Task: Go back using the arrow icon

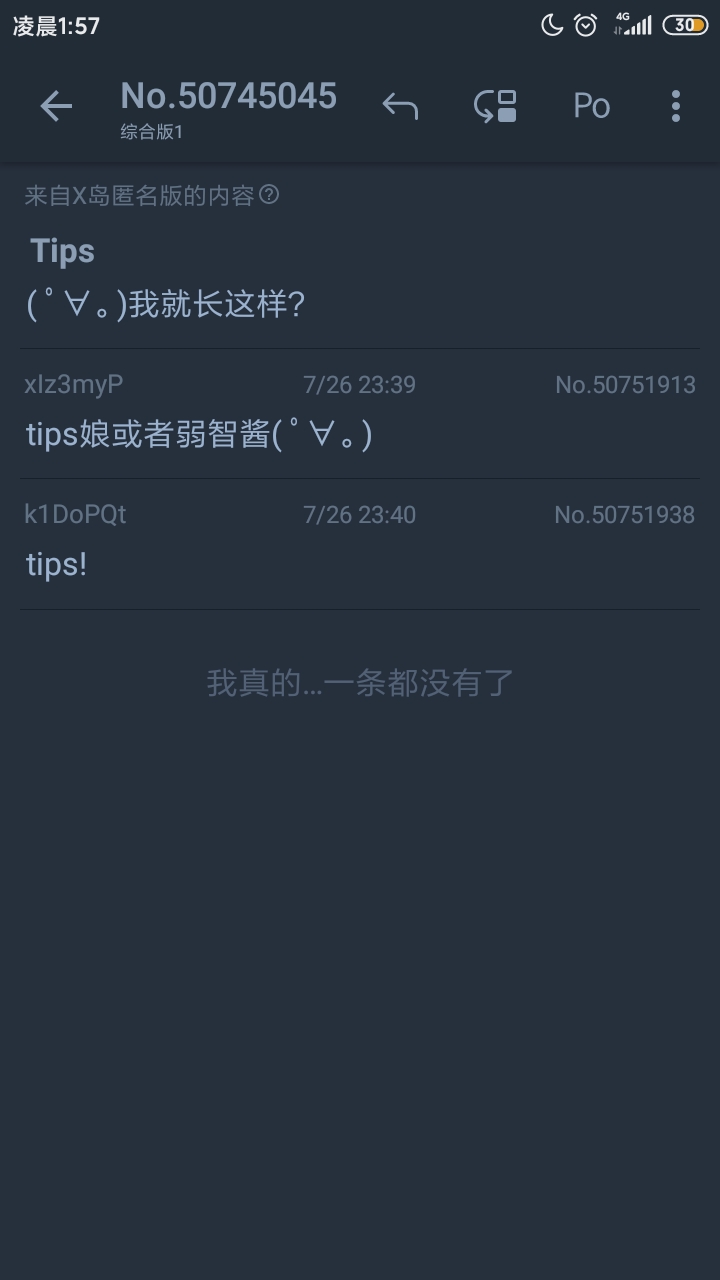Action: pos(56,106)
